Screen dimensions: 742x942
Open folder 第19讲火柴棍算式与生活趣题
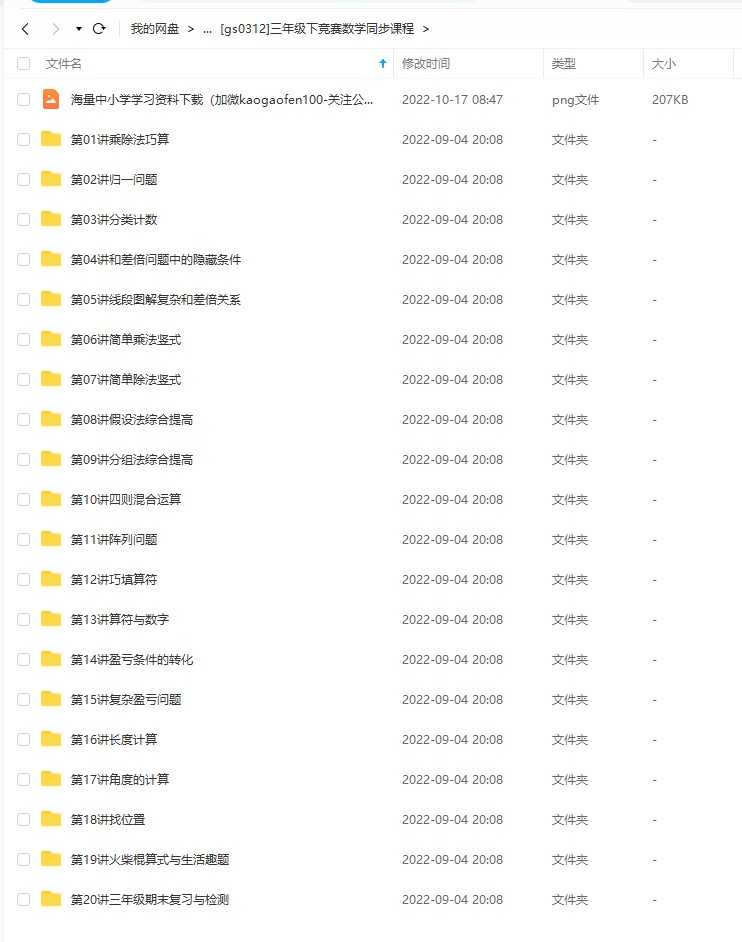[149, 860]
